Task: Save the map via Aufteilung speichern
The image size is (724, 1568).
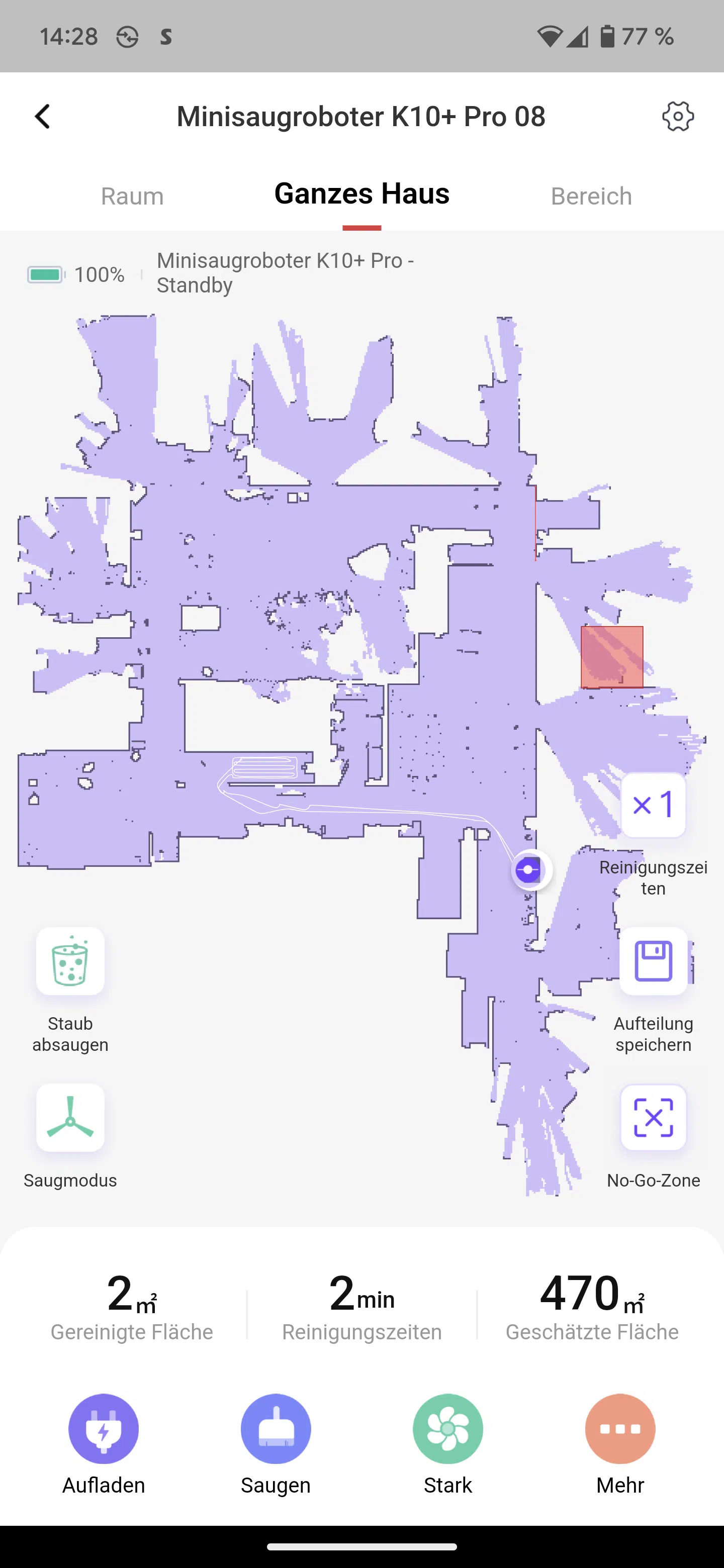Action: [654, 961]
